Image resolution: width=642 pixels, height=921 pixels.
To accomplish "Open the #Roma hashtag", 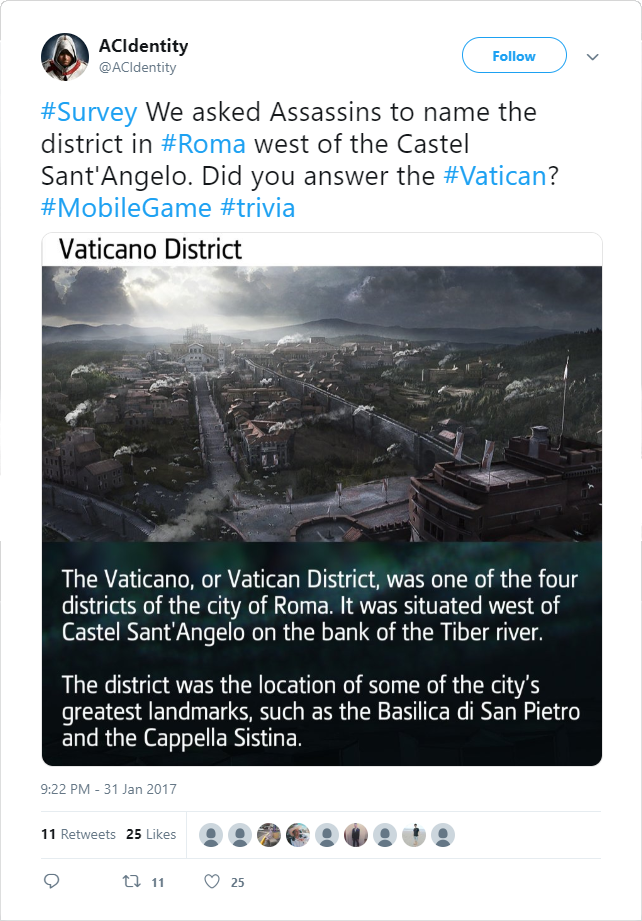I will 203,143.
